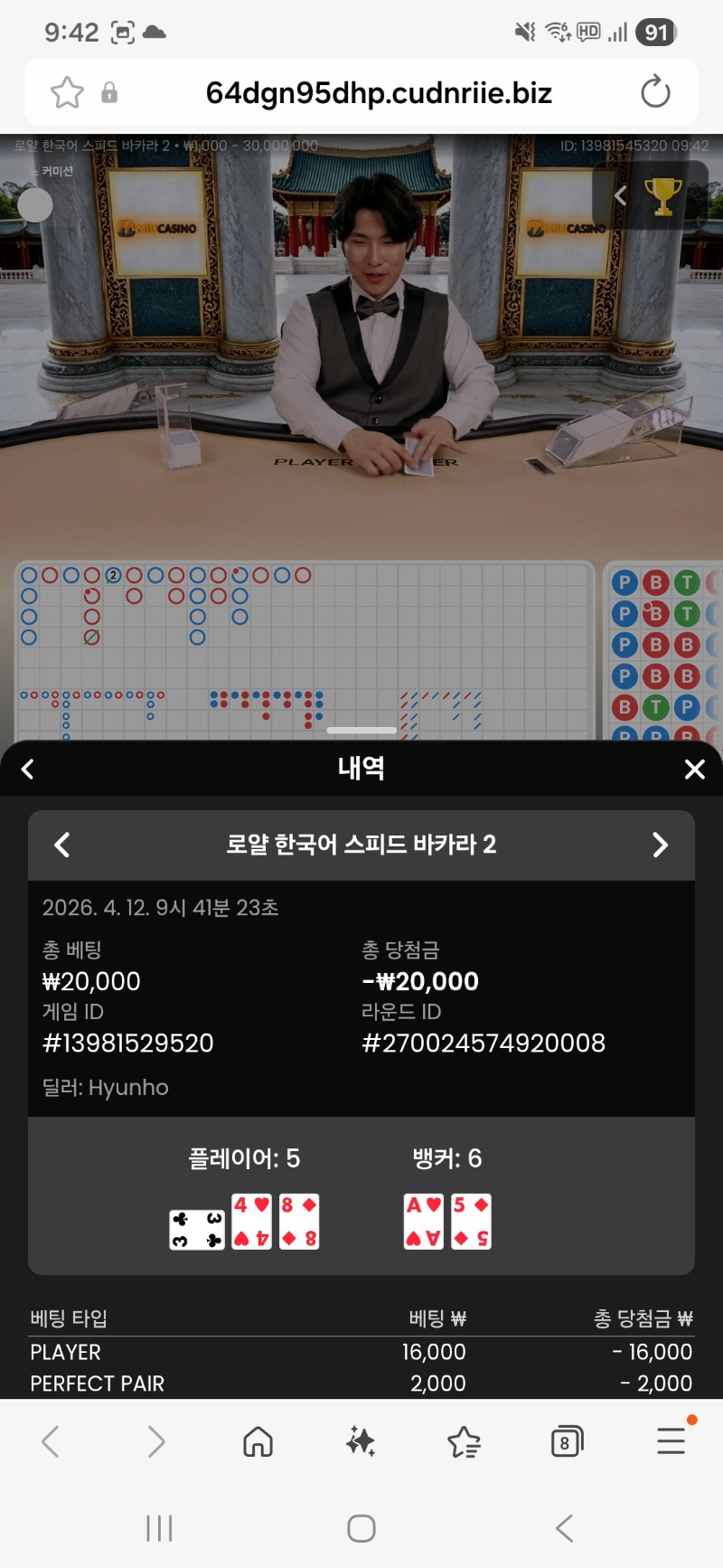Bookmark this page with the star icon
This screenshot has height=1568, width=723.
click(67, 92)
